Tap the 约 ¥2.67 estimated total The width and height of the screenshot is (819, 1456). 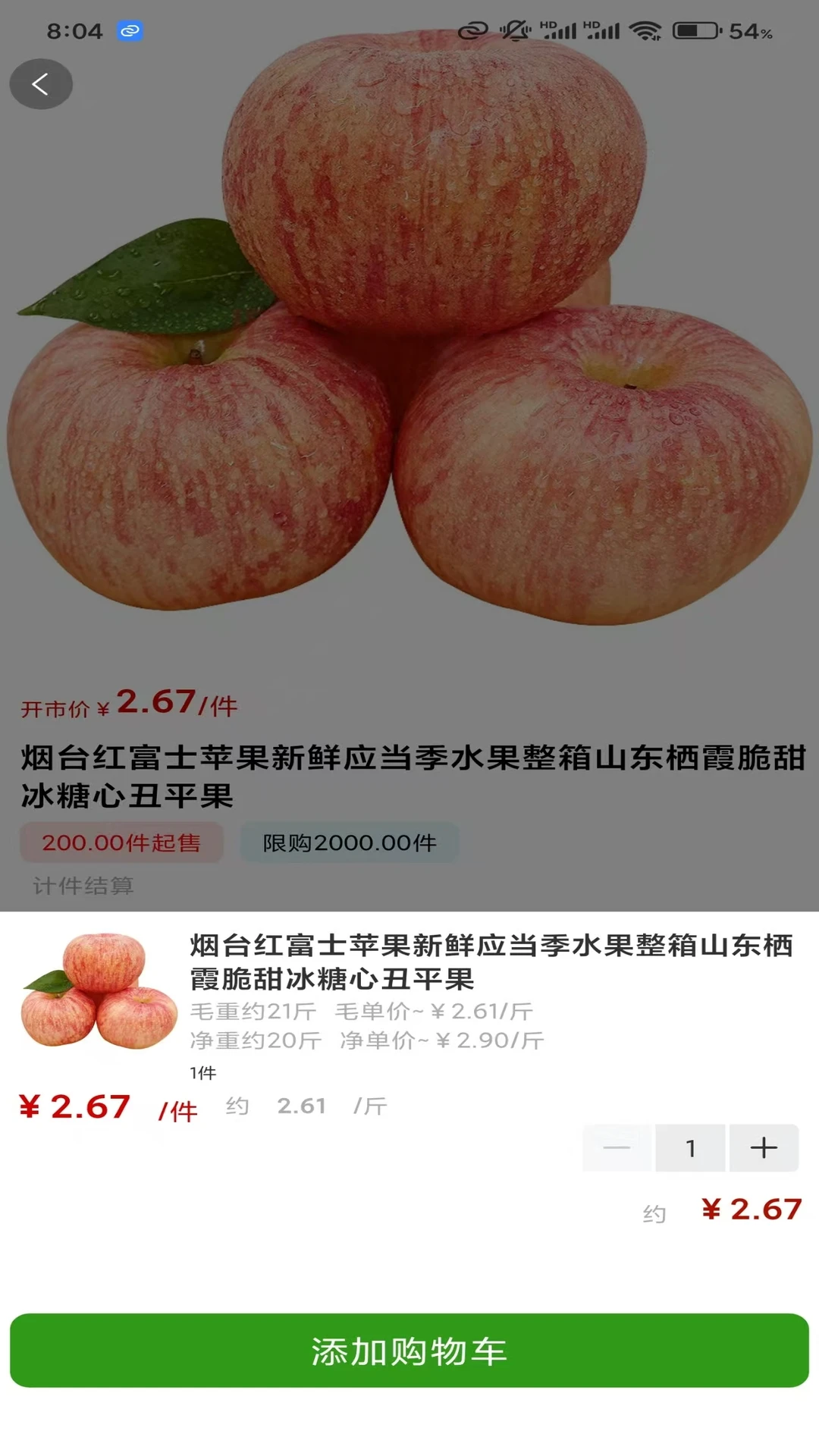(x=749, y=1210)
